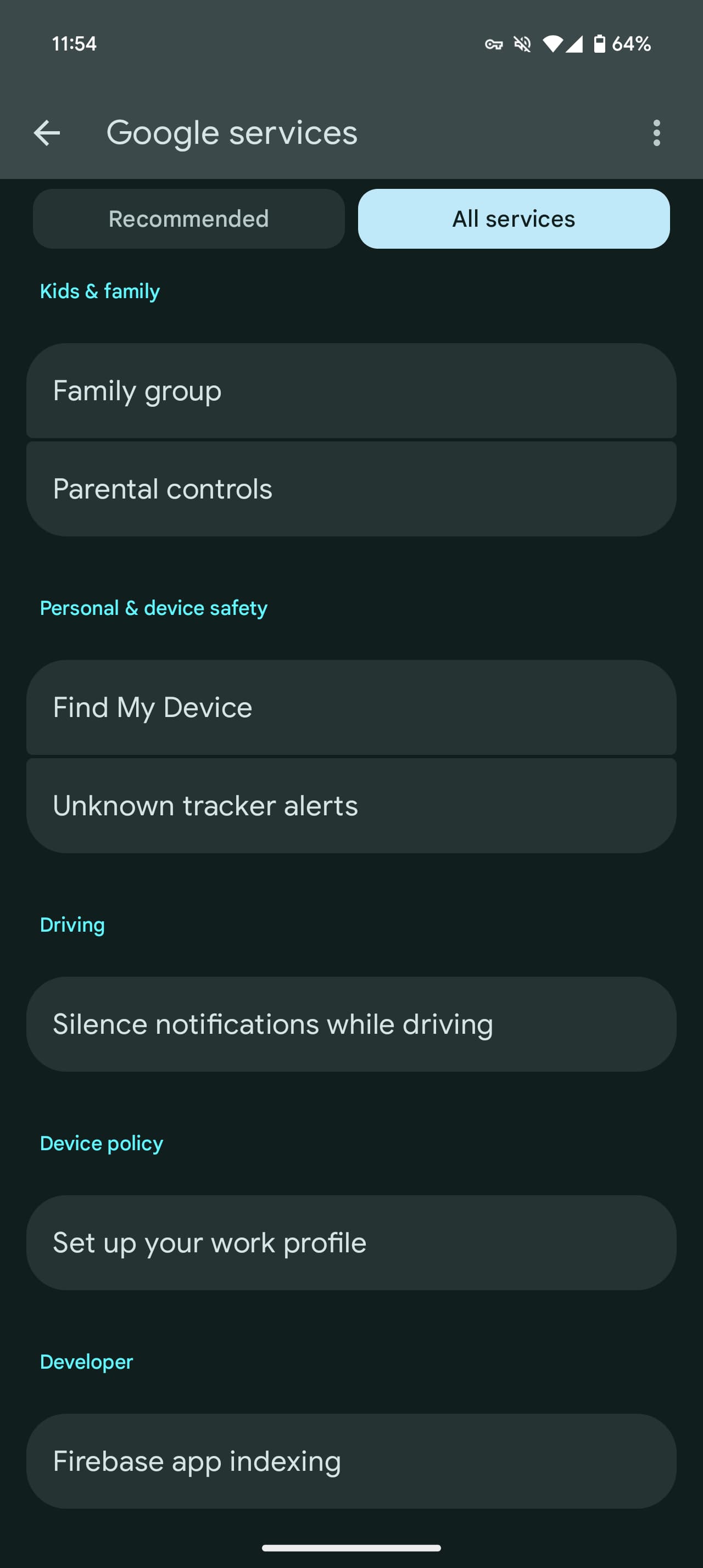Select the All services tab
The image size is (703, 1568).
(513, 219)
